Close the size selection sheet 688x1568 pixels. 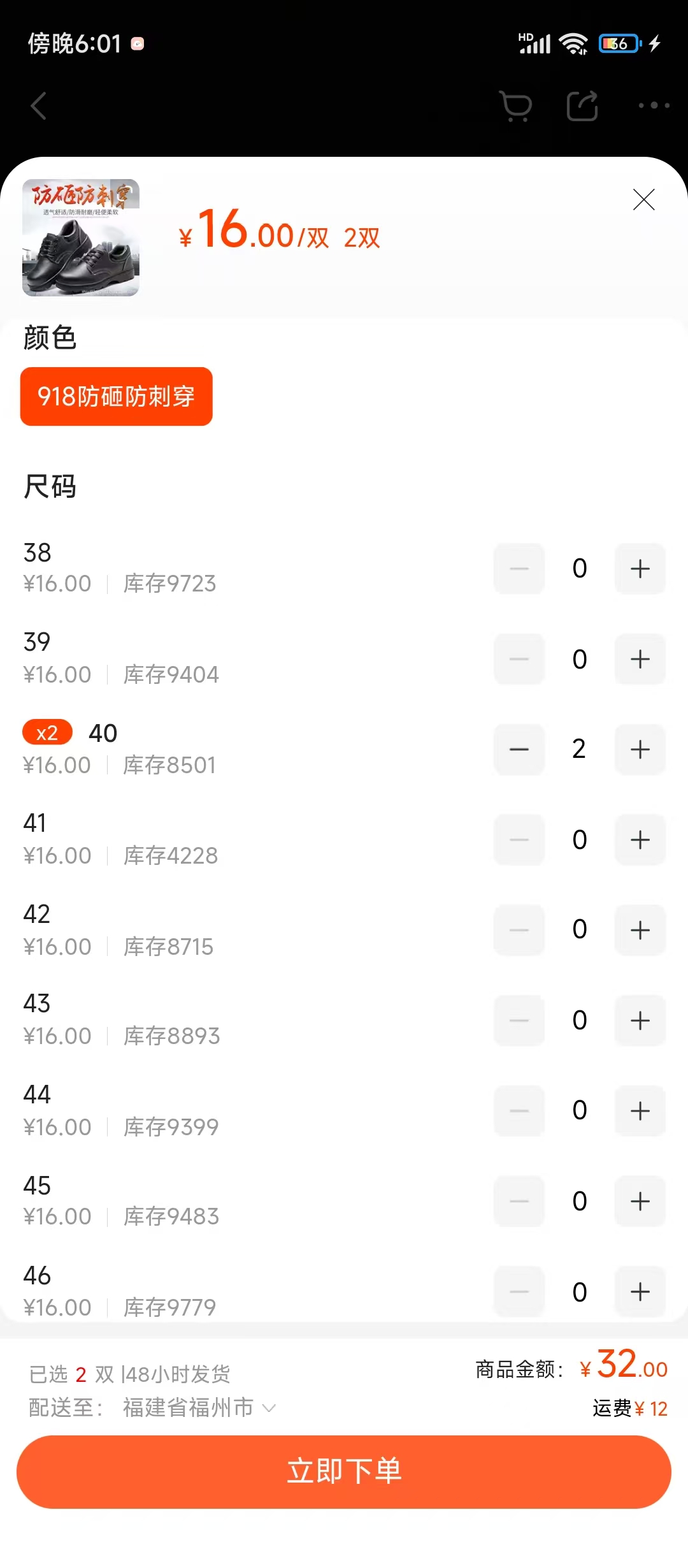(643, 200)
